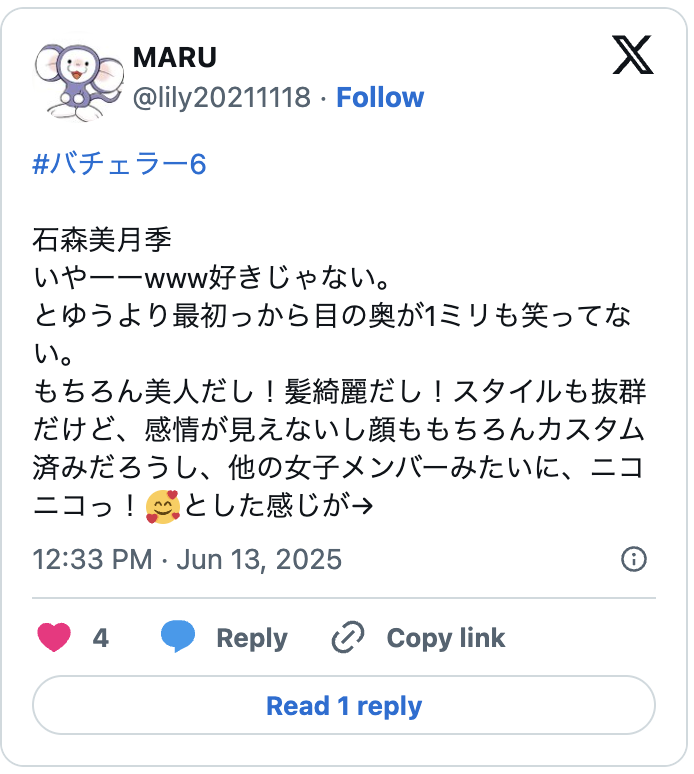Image resolution: width=694 pixels, height=774 pixels.
Task: Reply to MARU's post
Action: [224, 638]
